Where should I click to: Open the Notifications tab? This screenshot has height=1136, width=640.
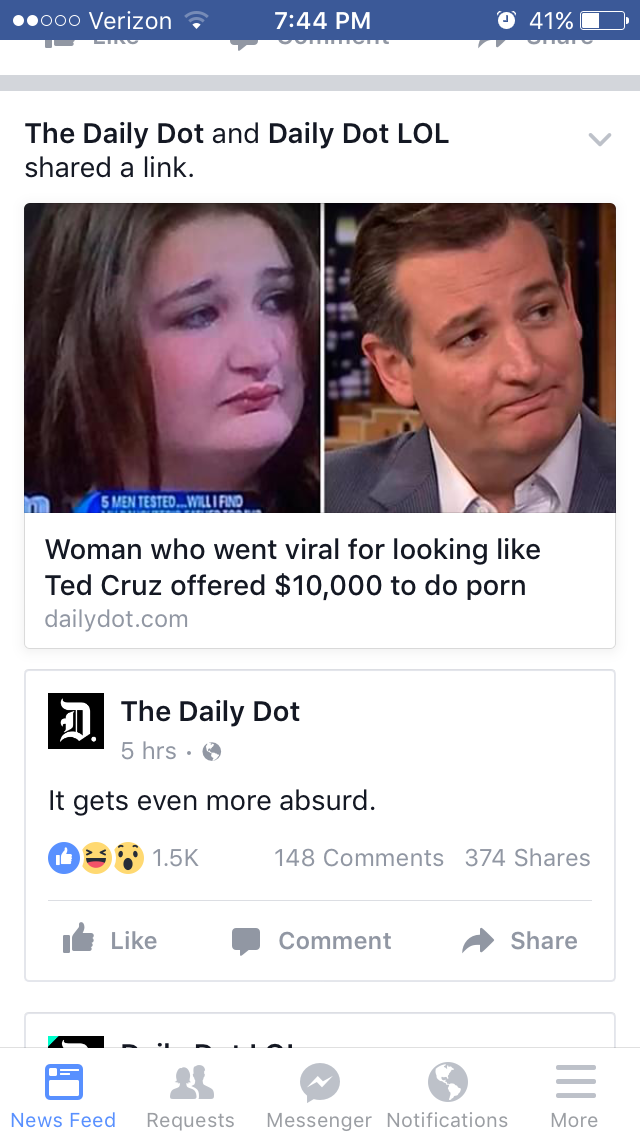(x=447, y=1095)
